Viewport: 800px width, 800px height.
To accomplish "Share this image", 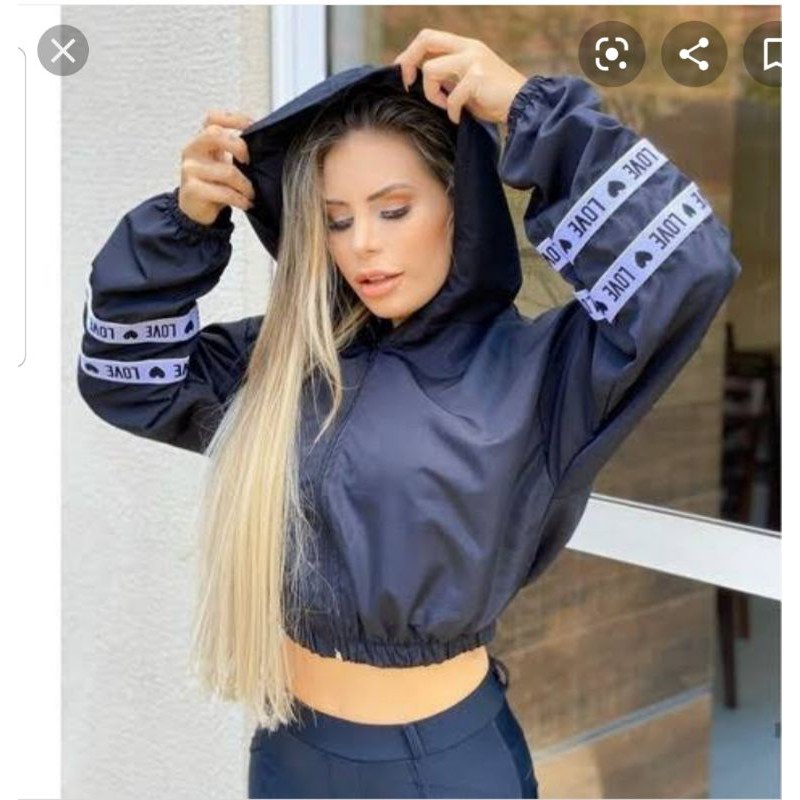I will [x=693, y=53].
